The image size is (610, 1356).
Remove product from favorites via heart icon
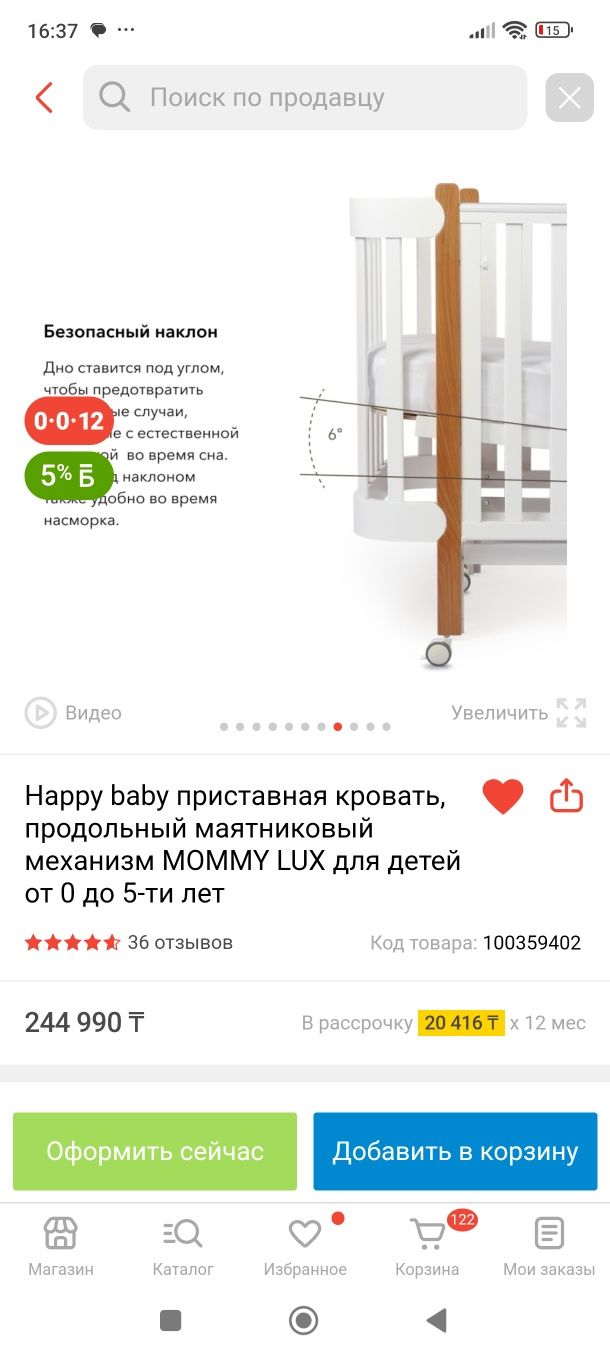click(x=503, y=797)
